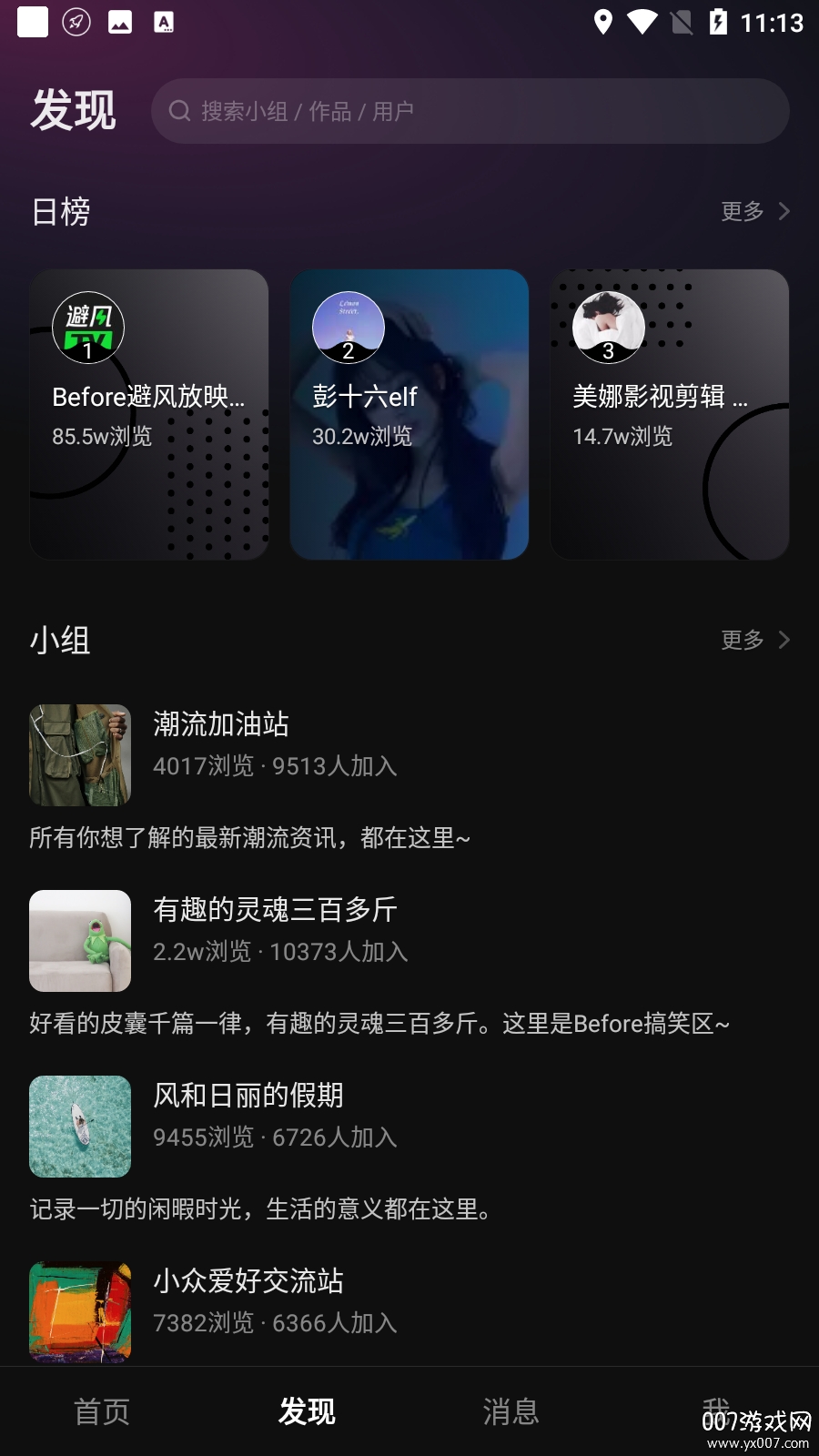This screenshot has width=819, height=1456.
Task: View more groups in the 小组 section
Action: [755, 640]
